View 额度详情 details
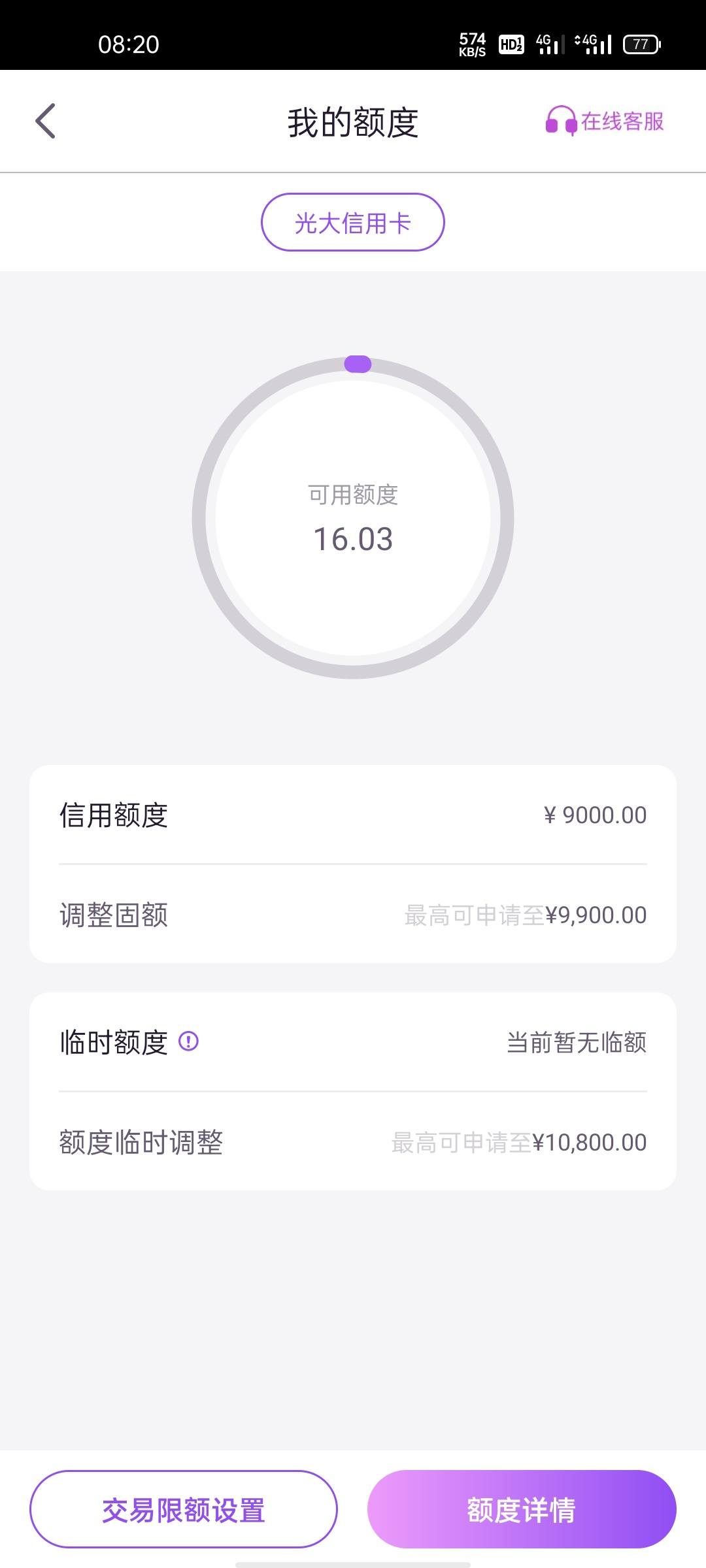706x1568 pixels. click(x=522, y=1509)
